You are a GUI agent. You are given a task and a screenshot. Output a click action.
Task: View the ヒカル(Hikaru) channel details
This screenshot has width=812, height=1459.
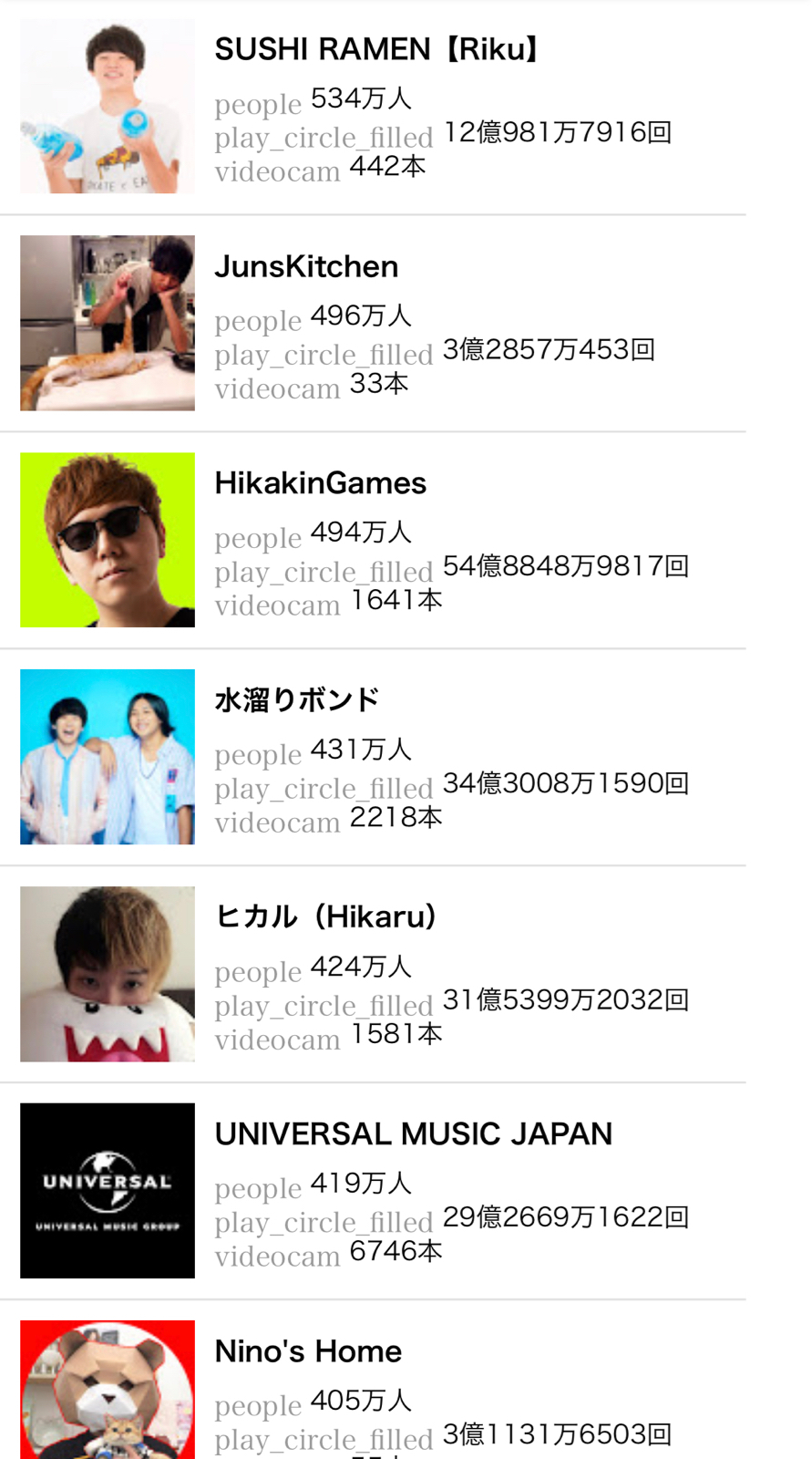point(373,975)
